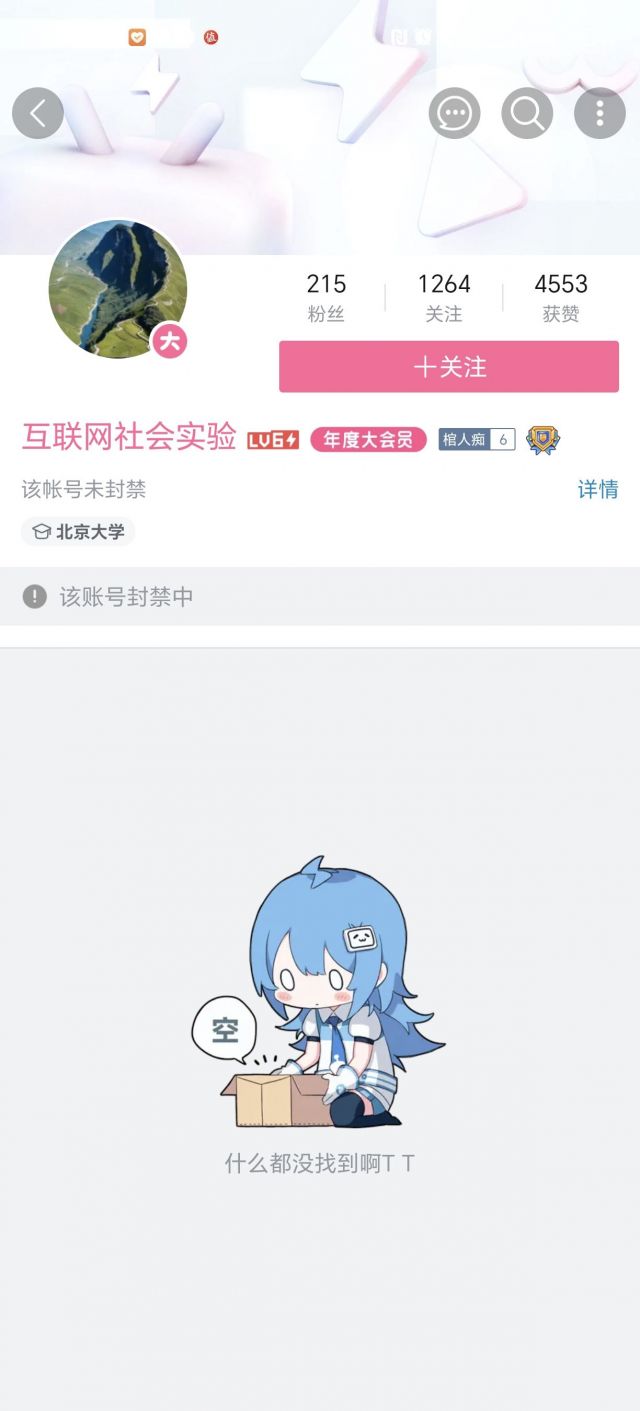Open private message chat icon

pos(454,113)
